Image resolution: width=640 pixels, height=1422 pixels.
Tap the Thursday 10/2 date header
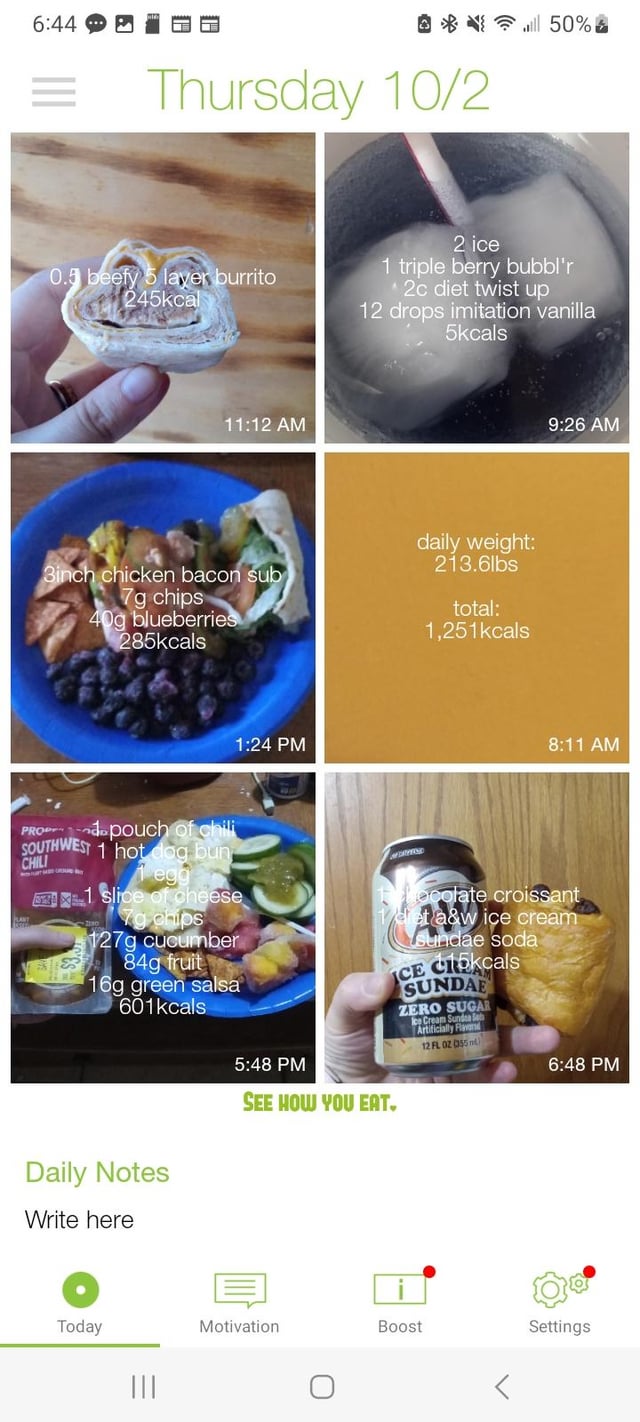(319, 91)
